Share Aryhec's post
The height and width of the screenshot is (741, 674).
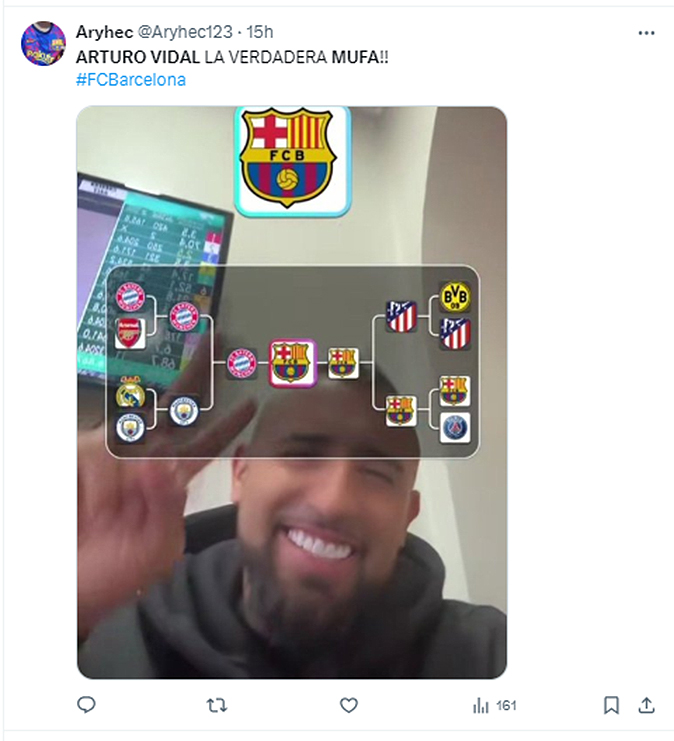tap(647, 705)
